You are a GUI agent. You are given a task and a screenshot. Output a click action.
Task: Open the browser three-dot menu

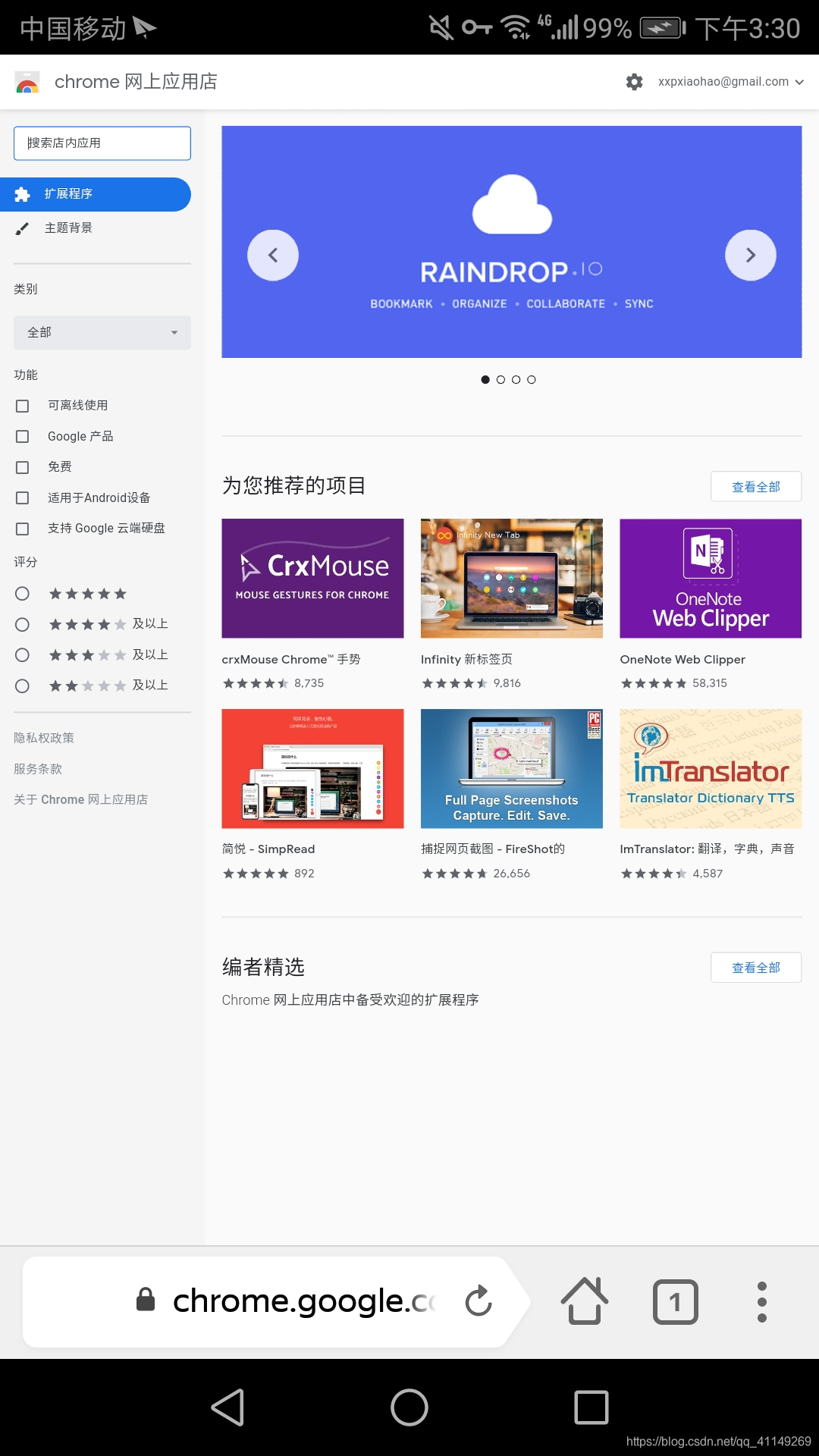(x=762, y=1302)
